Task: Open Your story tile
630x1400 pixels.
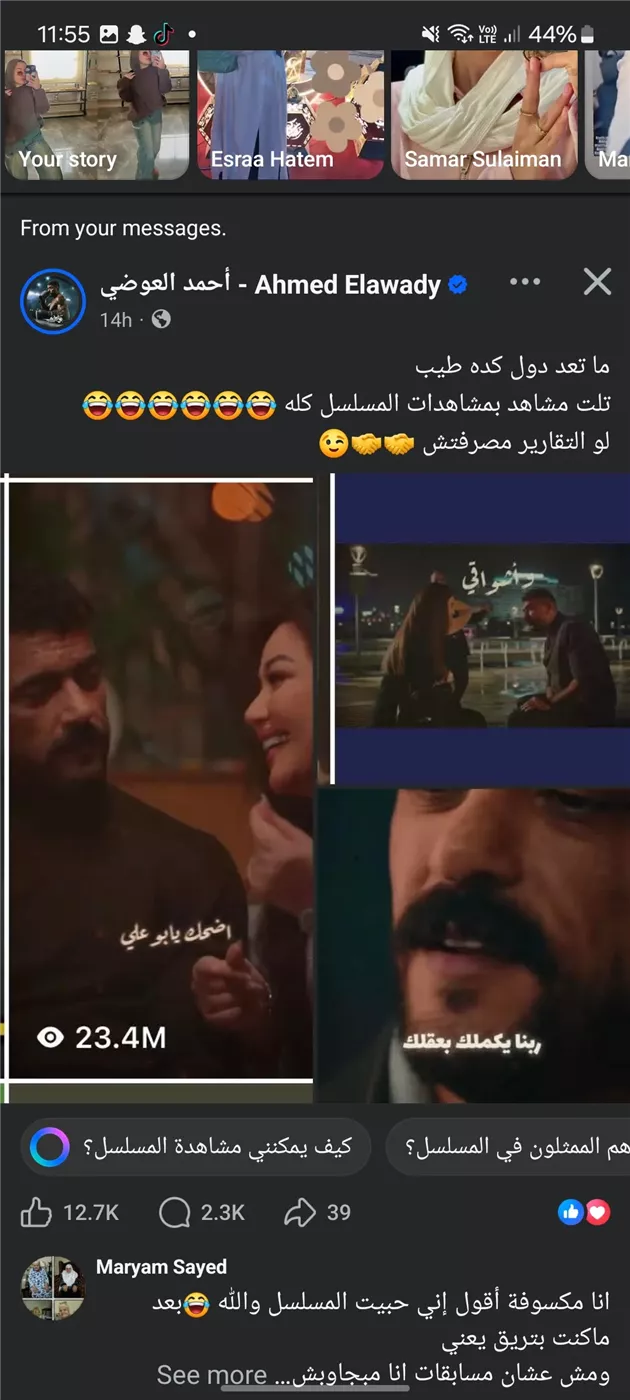Action: 96,115
